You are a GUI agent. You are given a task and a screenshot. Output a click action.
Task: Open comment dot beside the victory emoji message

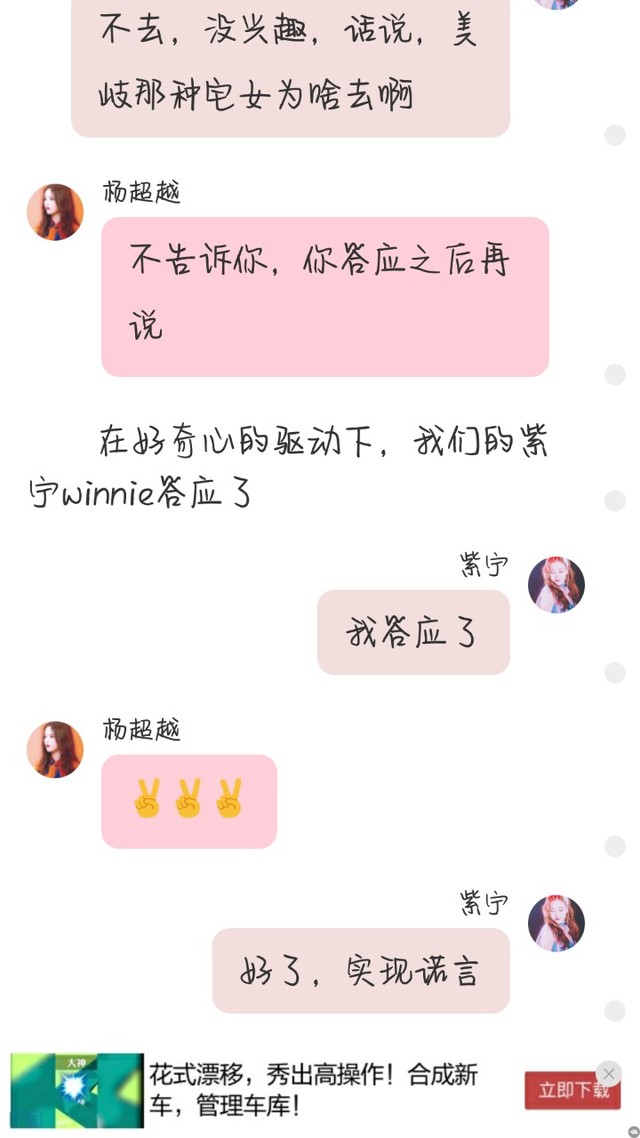pyautogui.click(x=614, y=846)
